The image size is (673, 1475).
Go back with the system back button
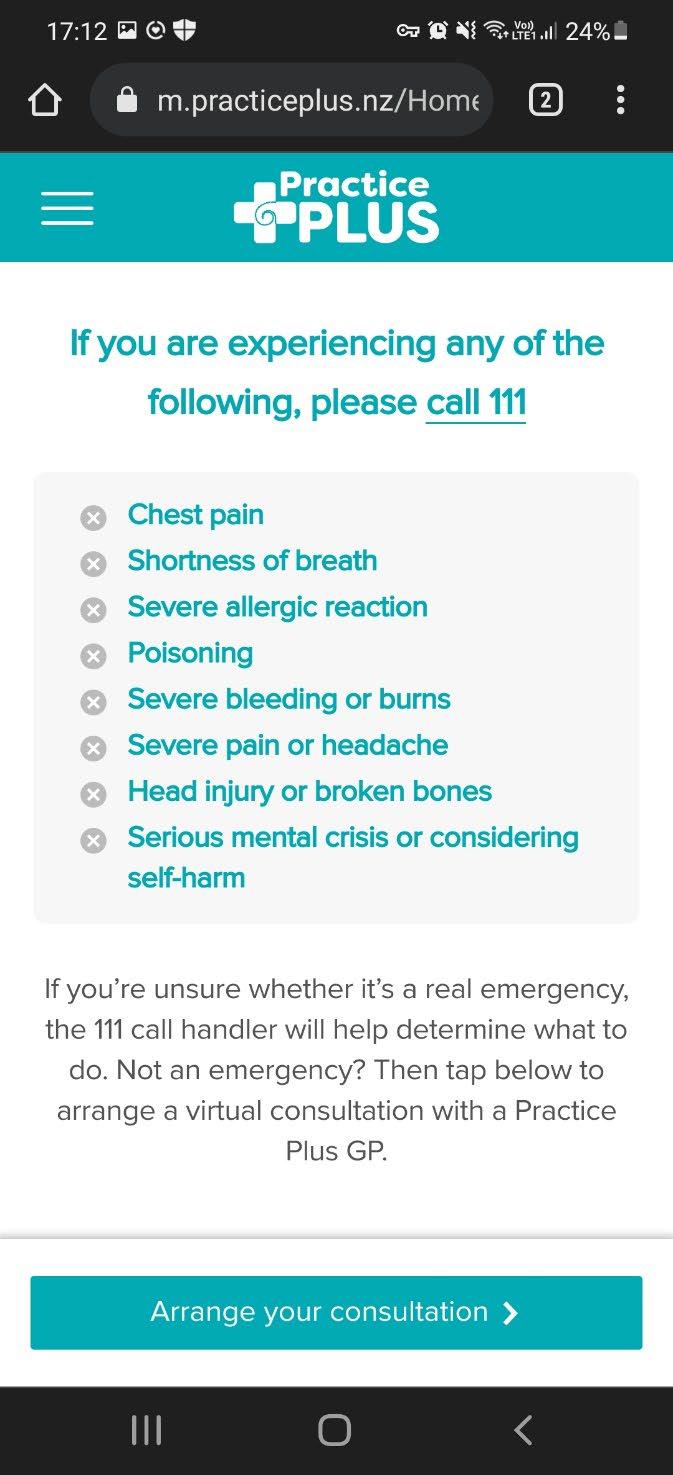pyautogui.click(x=523, y=1430)
